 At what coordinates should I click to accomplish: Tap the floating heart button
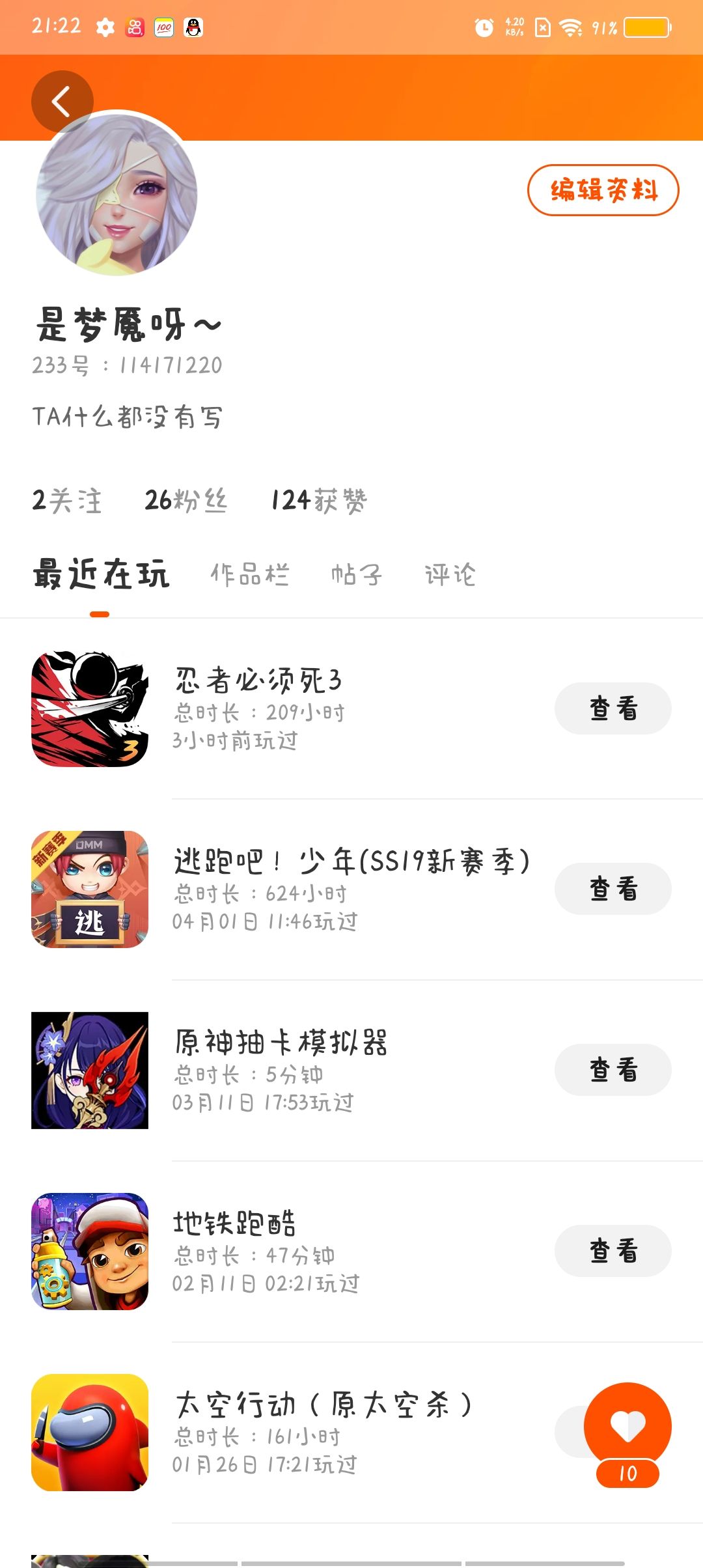click(x=627, y=1426)
